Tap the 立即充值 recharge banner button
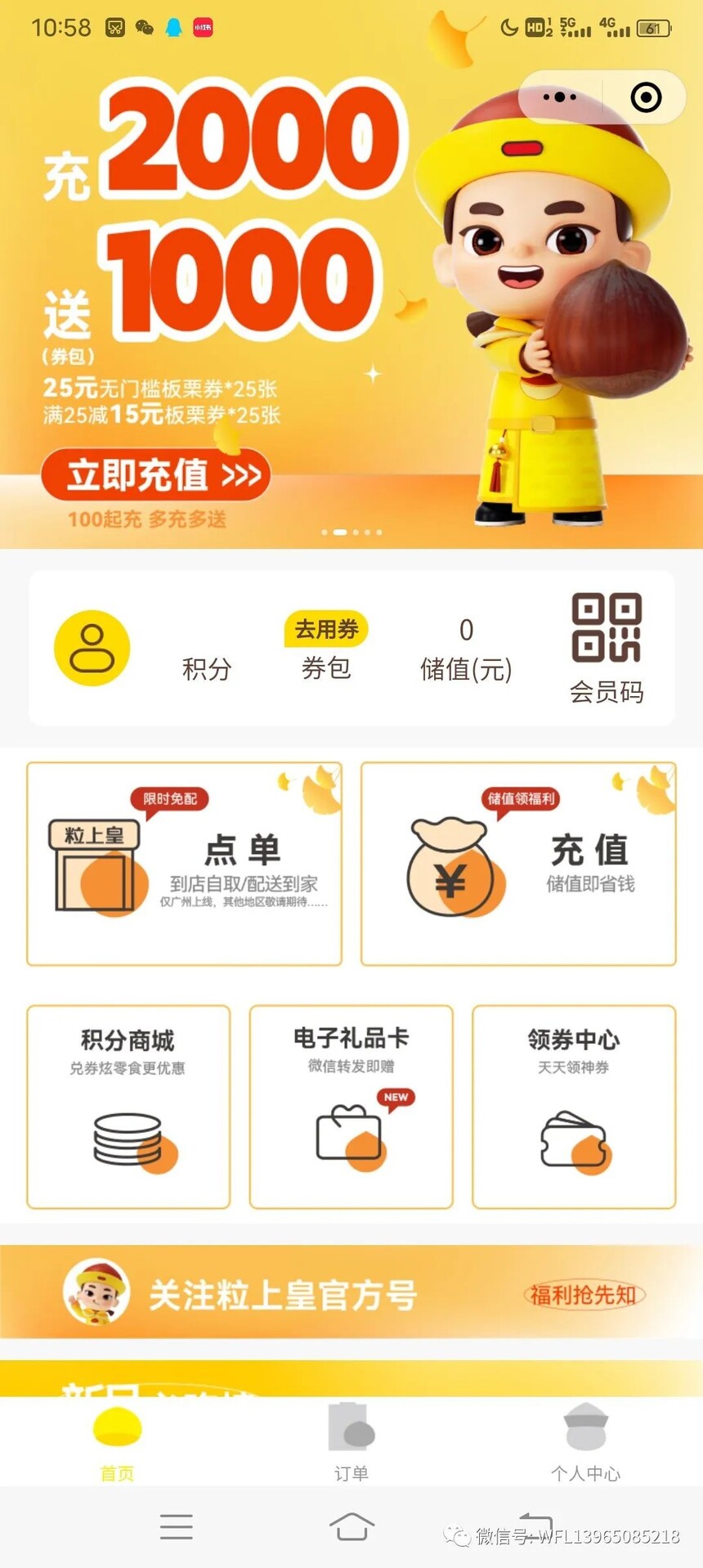 click(x=155, y=474)
